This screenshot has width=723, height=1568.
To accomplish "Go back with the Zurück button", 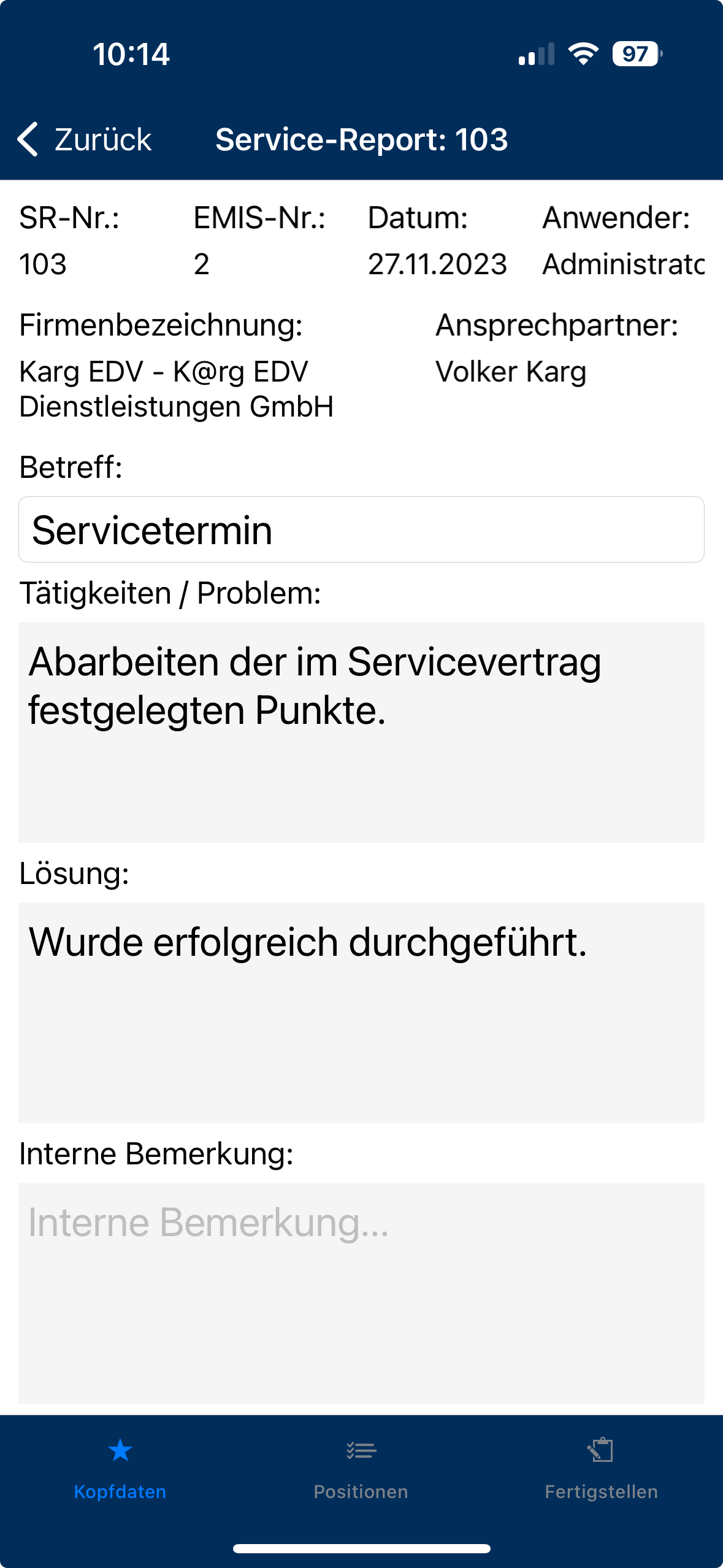I will 85,139.
